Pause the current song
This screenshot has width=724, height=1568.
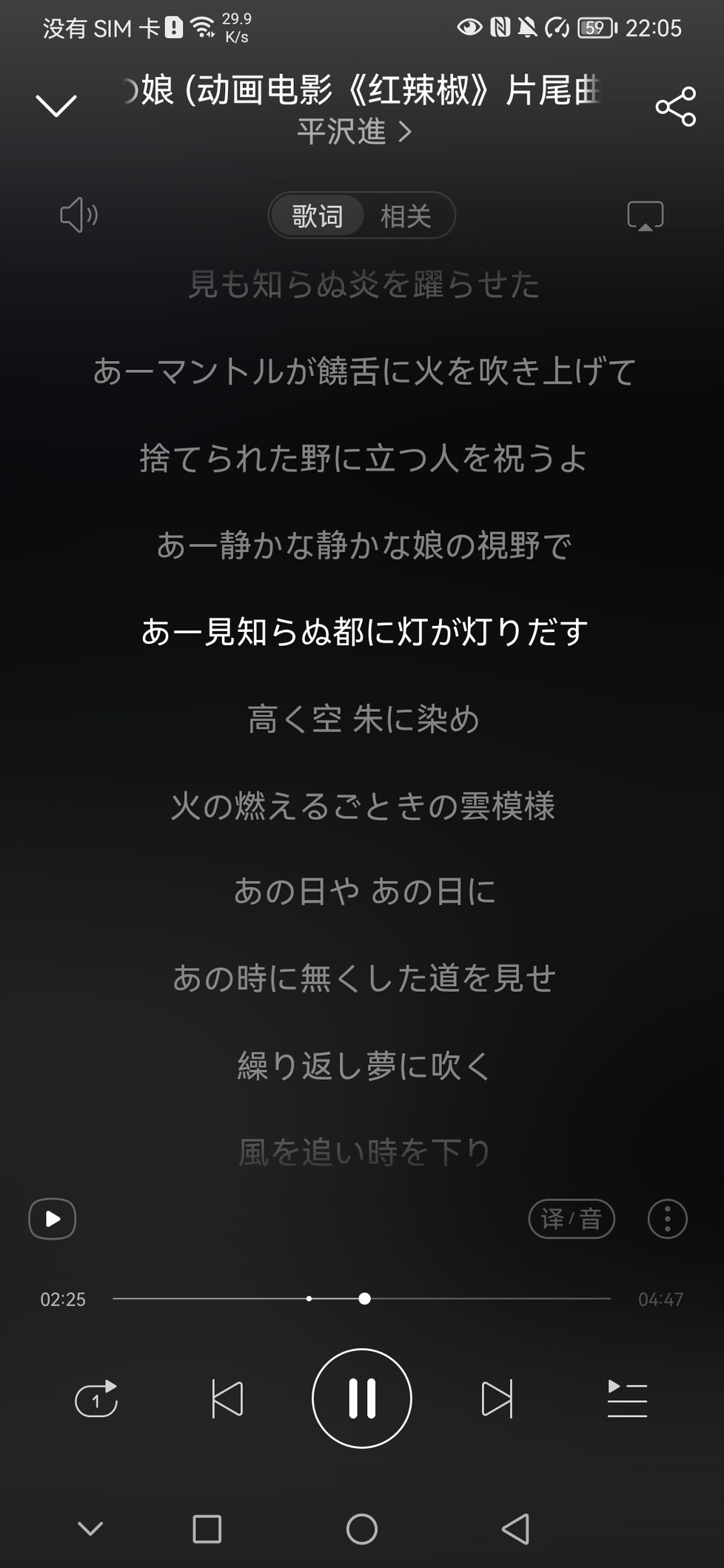pyautogui.click(x=361, y=1398)
